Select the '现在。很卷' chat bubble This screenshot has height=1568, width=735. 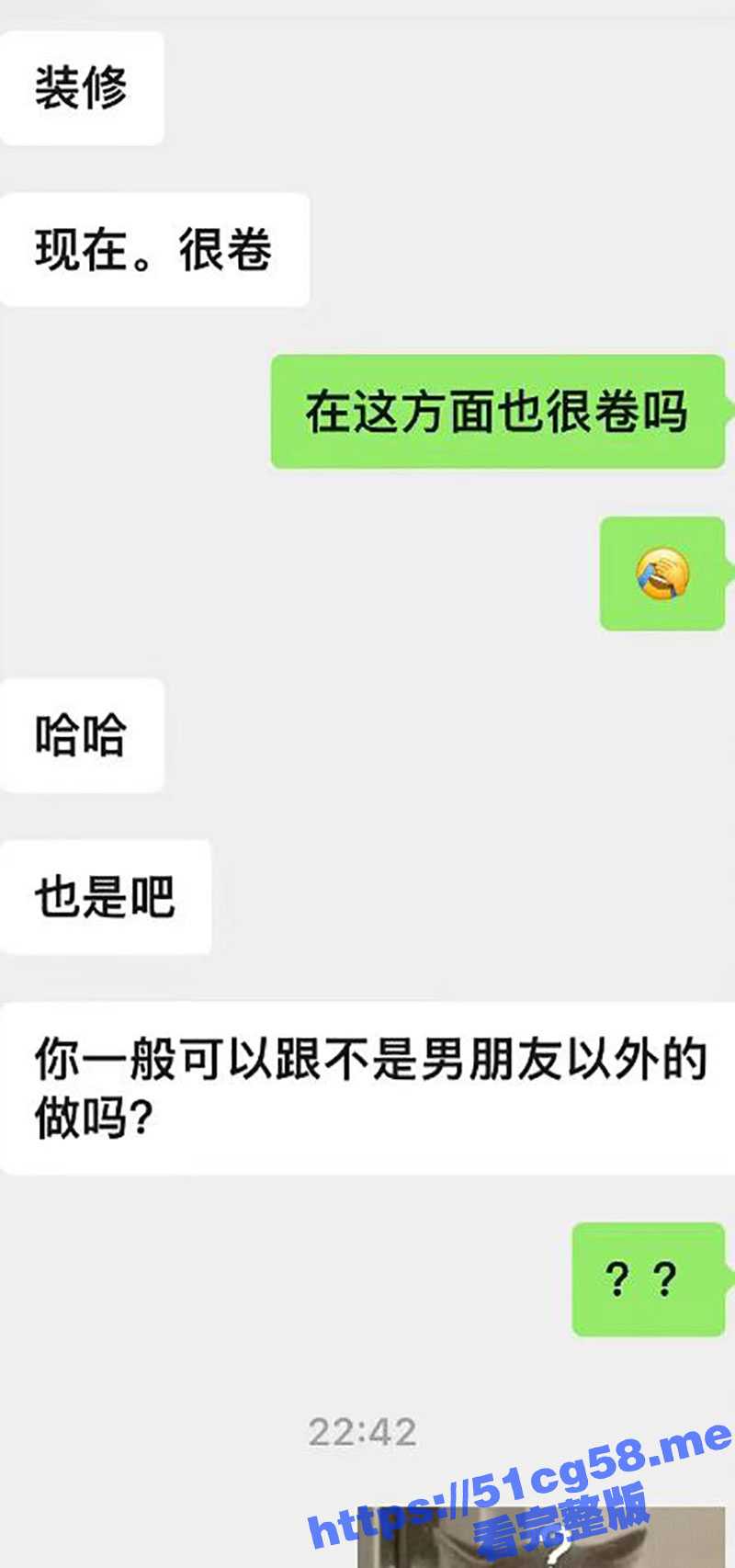click(x=153, y=249)
